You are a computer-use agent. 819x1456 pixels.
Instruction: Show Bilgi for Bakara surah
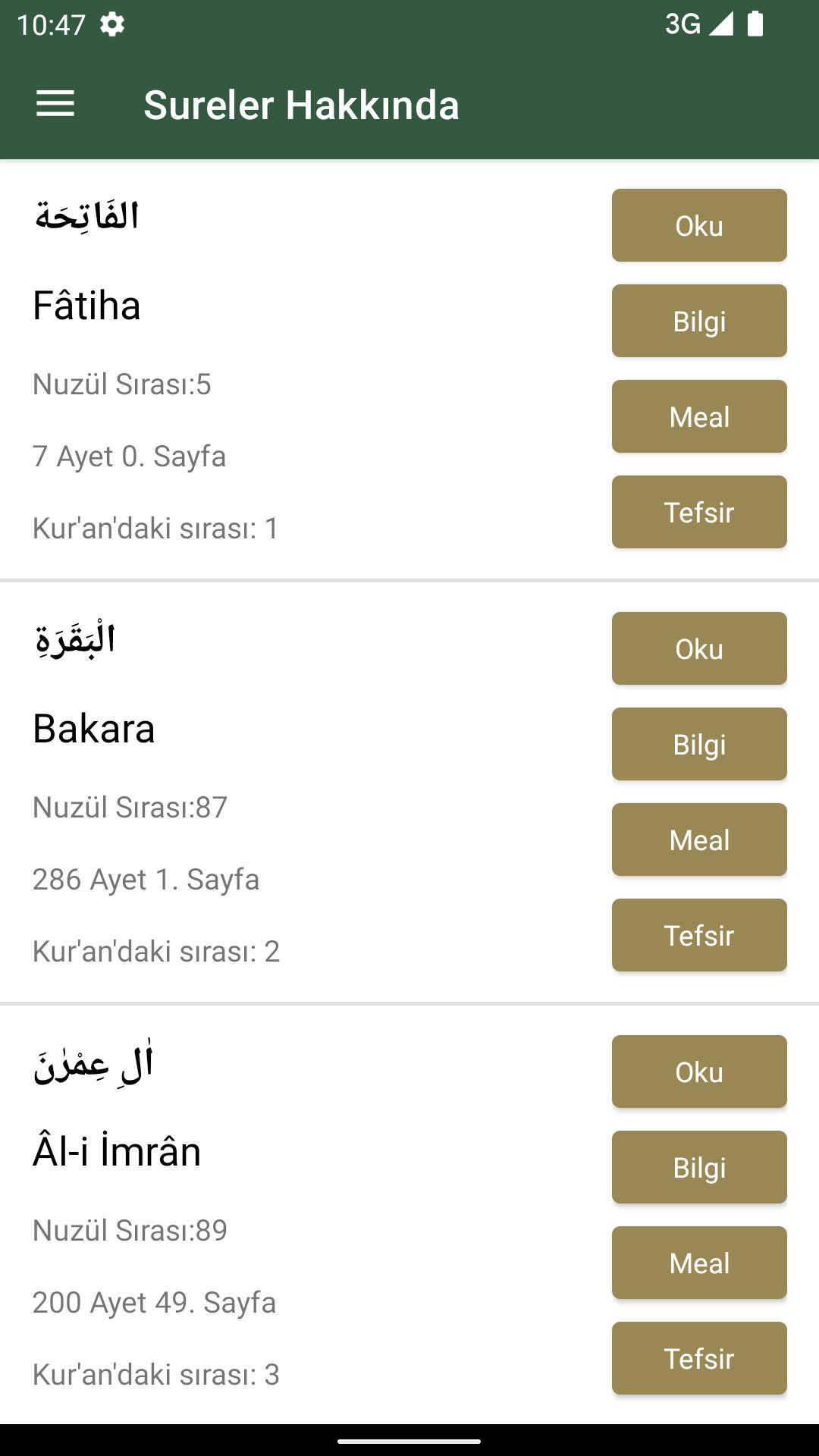pos(699,744)
